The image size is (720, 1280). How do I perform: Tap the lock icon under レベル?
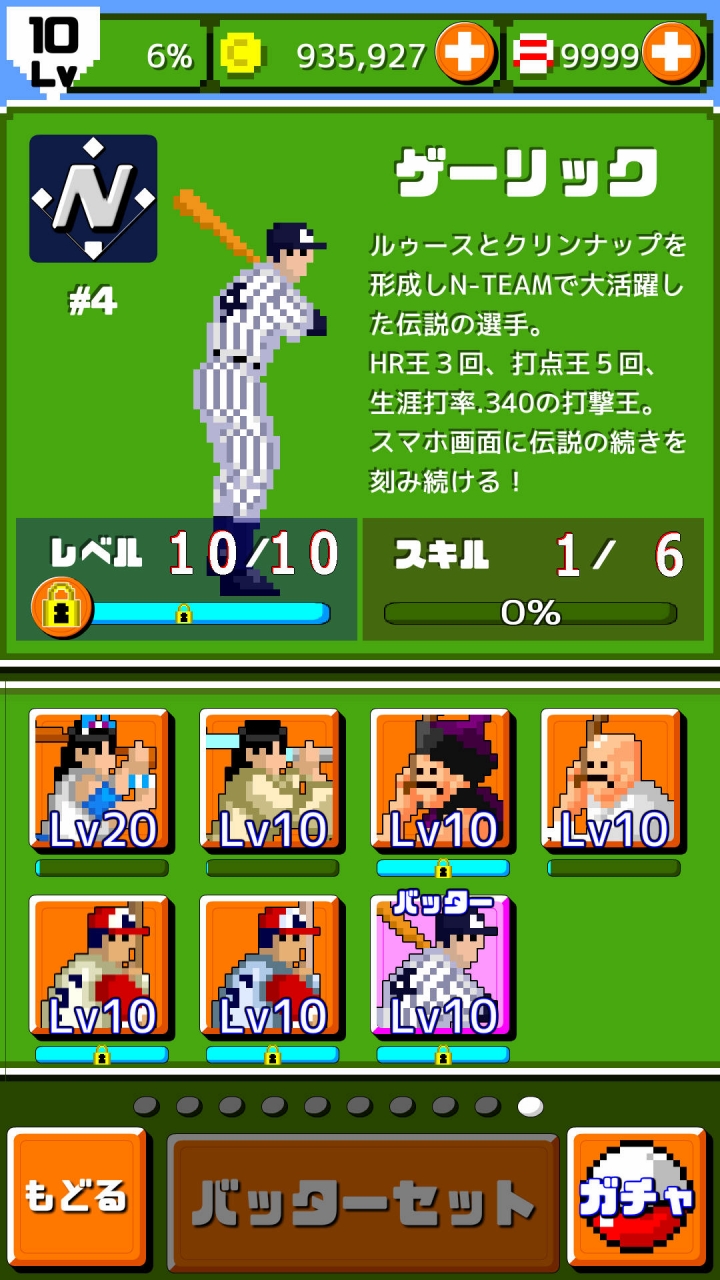click(x=61, y=607)
